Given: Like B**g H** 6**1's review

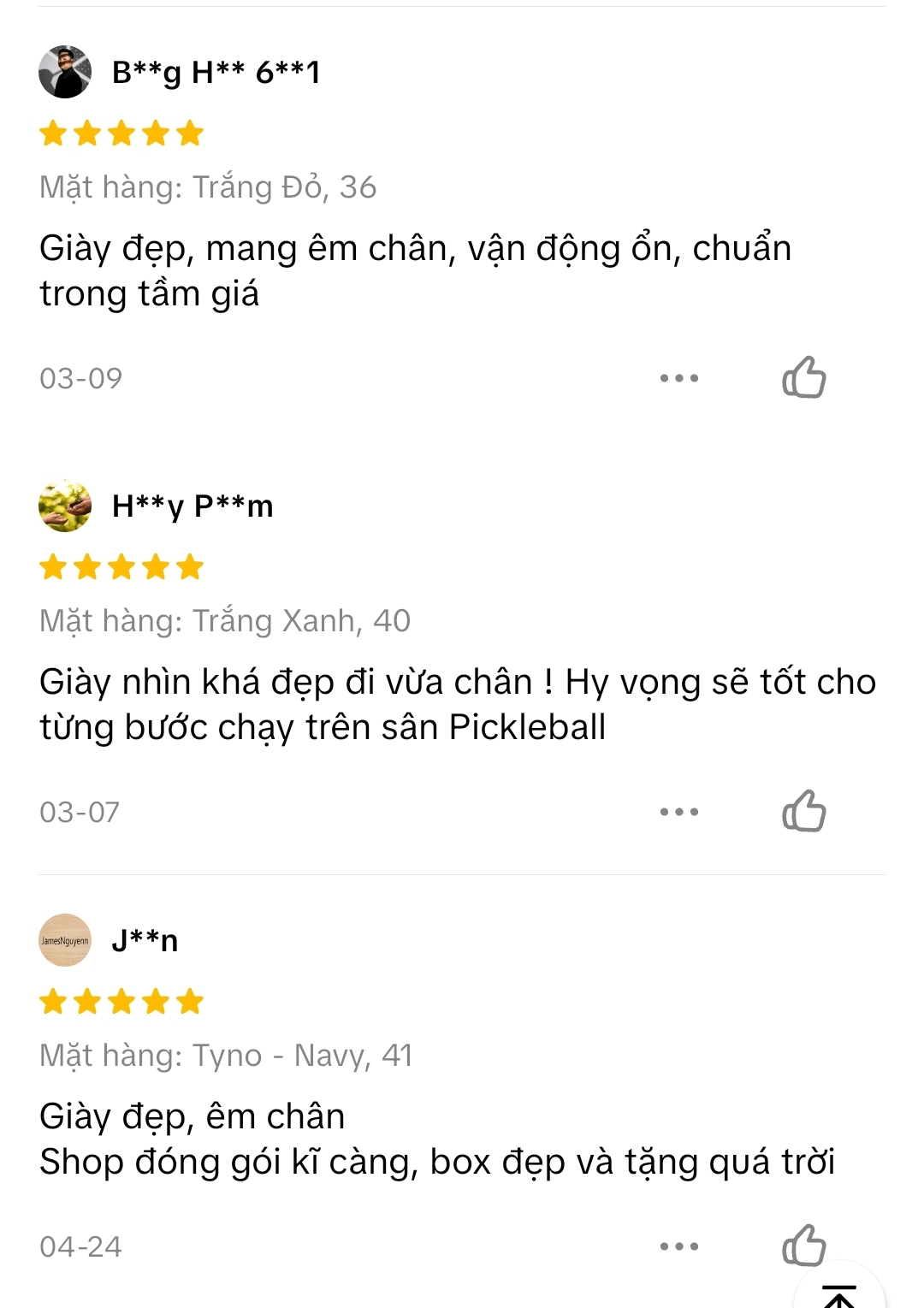Looking at the screenshot, I should coord(803,377).
